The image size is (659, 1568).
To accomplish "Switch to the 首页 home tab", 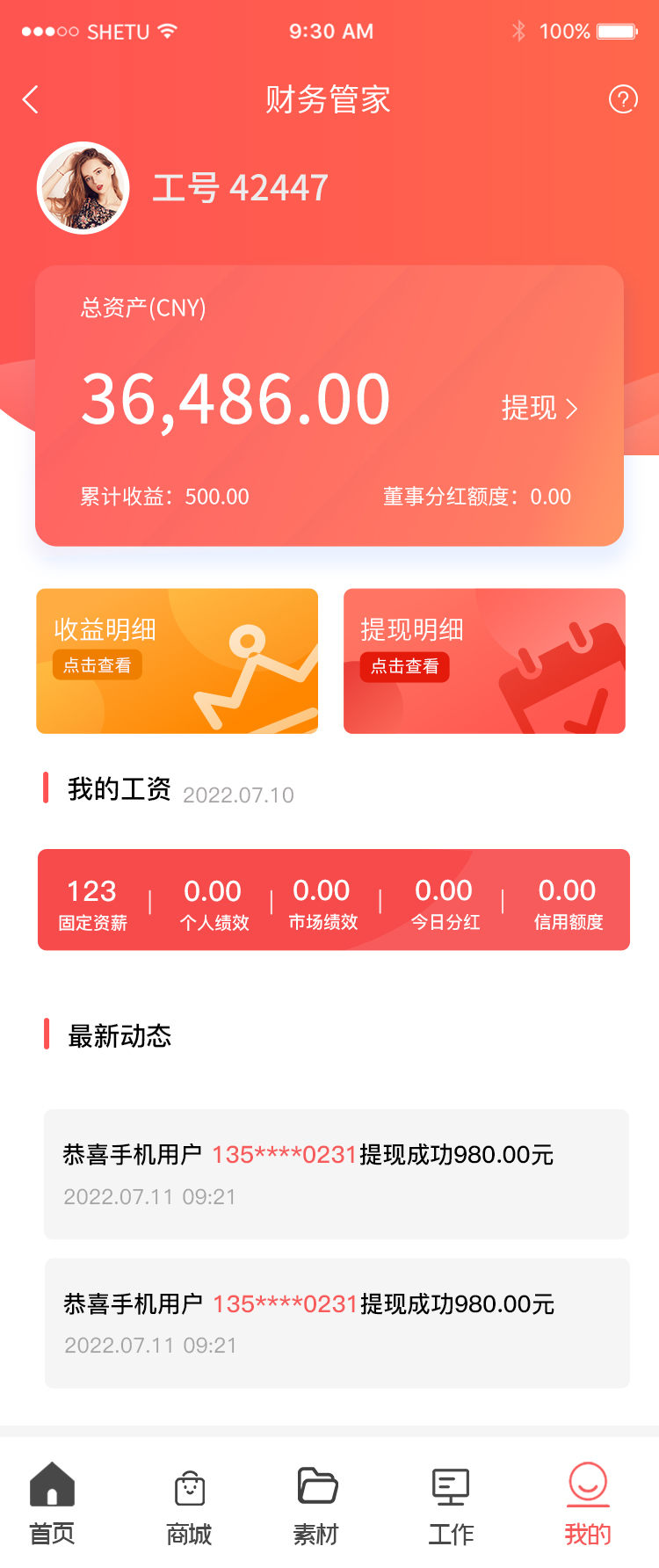I will pyautogui.click(x=52, y=1503).
